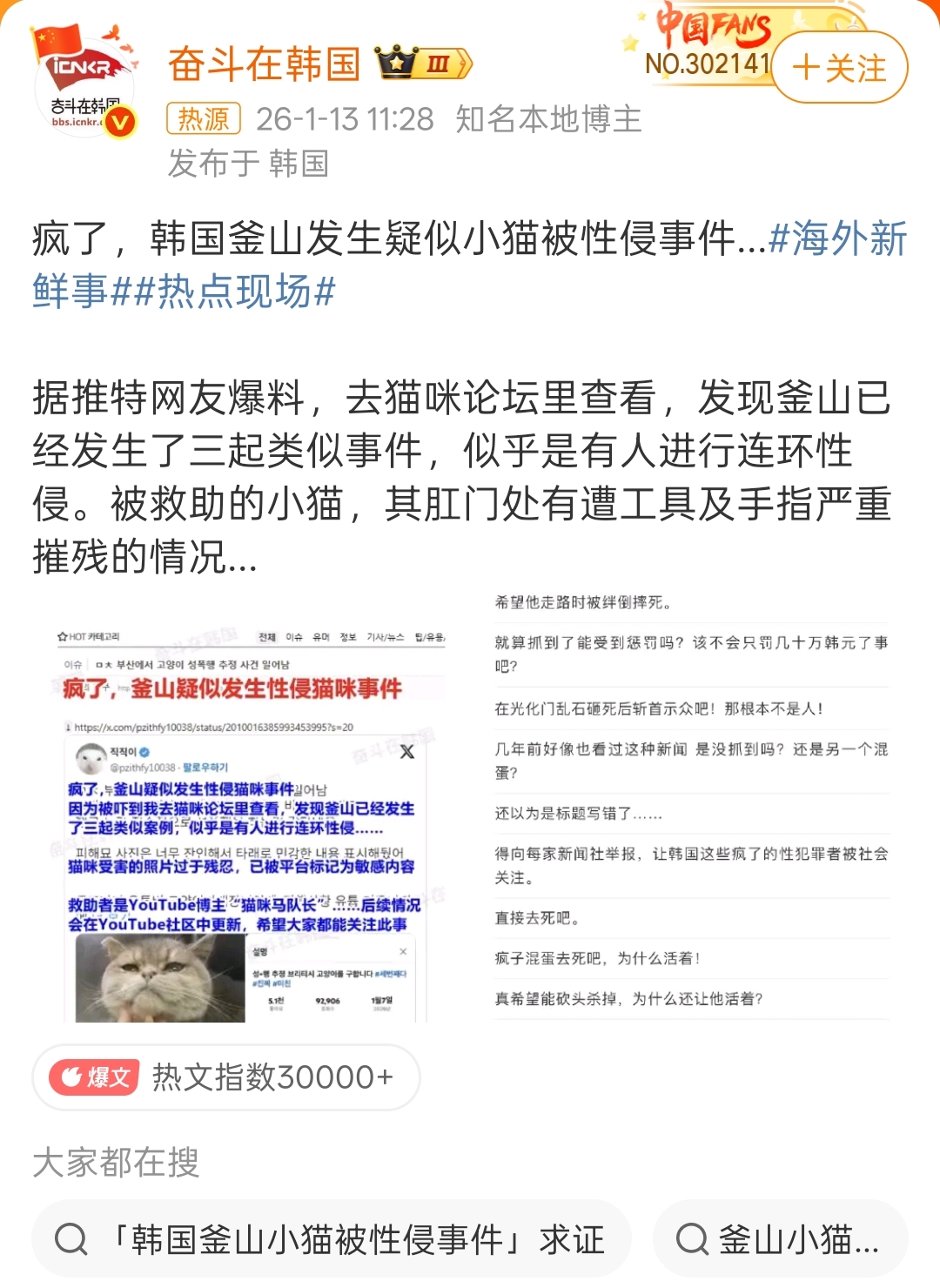Open the 中国FANS NO.302141 badge
Image resolution: width=940 pixels, height=1288 pixels.
(x=707, y=44)
